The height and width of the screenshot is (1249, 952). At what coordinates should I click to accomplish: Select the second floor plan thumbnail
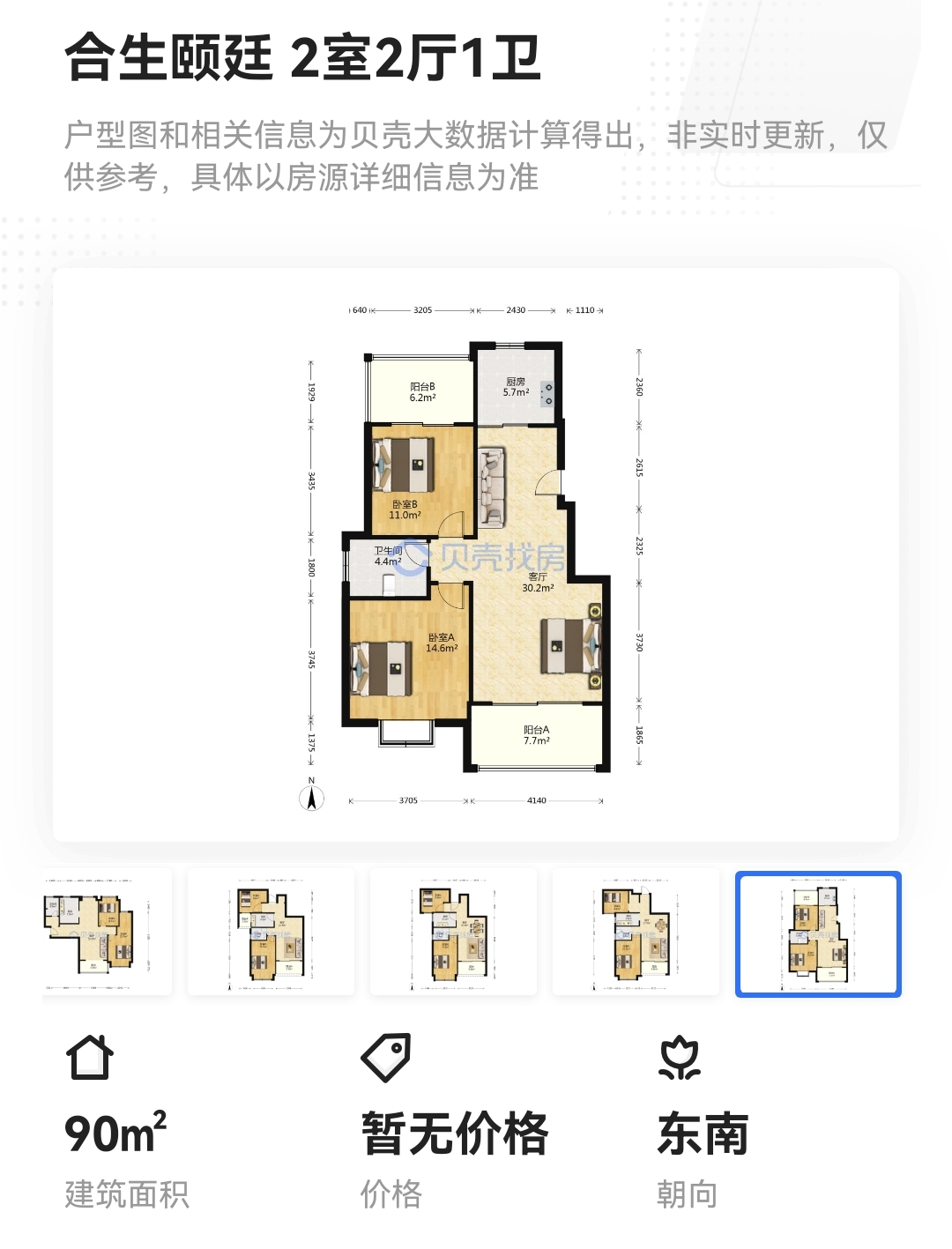[271, 933]
